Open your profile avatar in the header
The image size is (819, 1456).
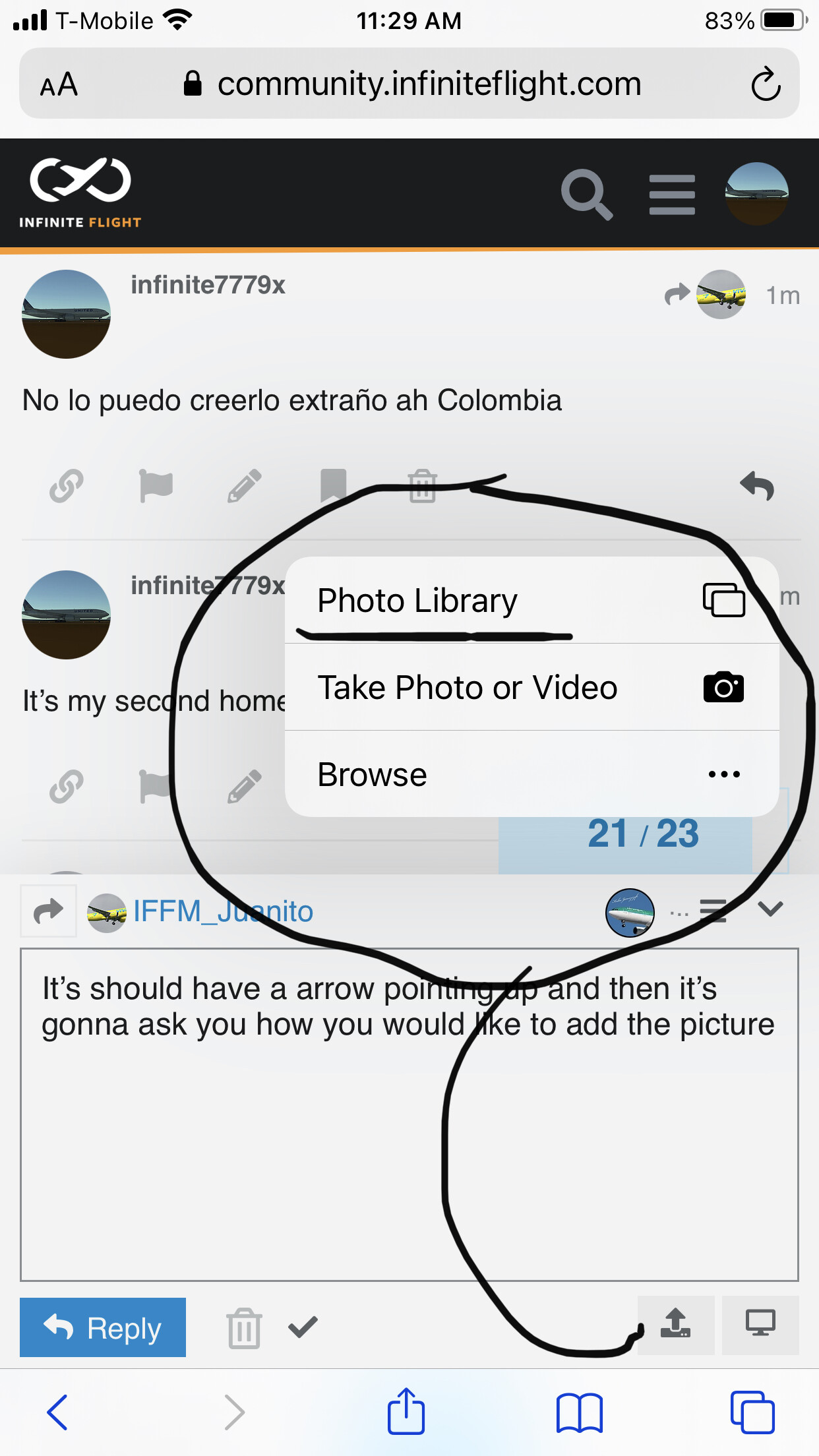pos(756,194)
